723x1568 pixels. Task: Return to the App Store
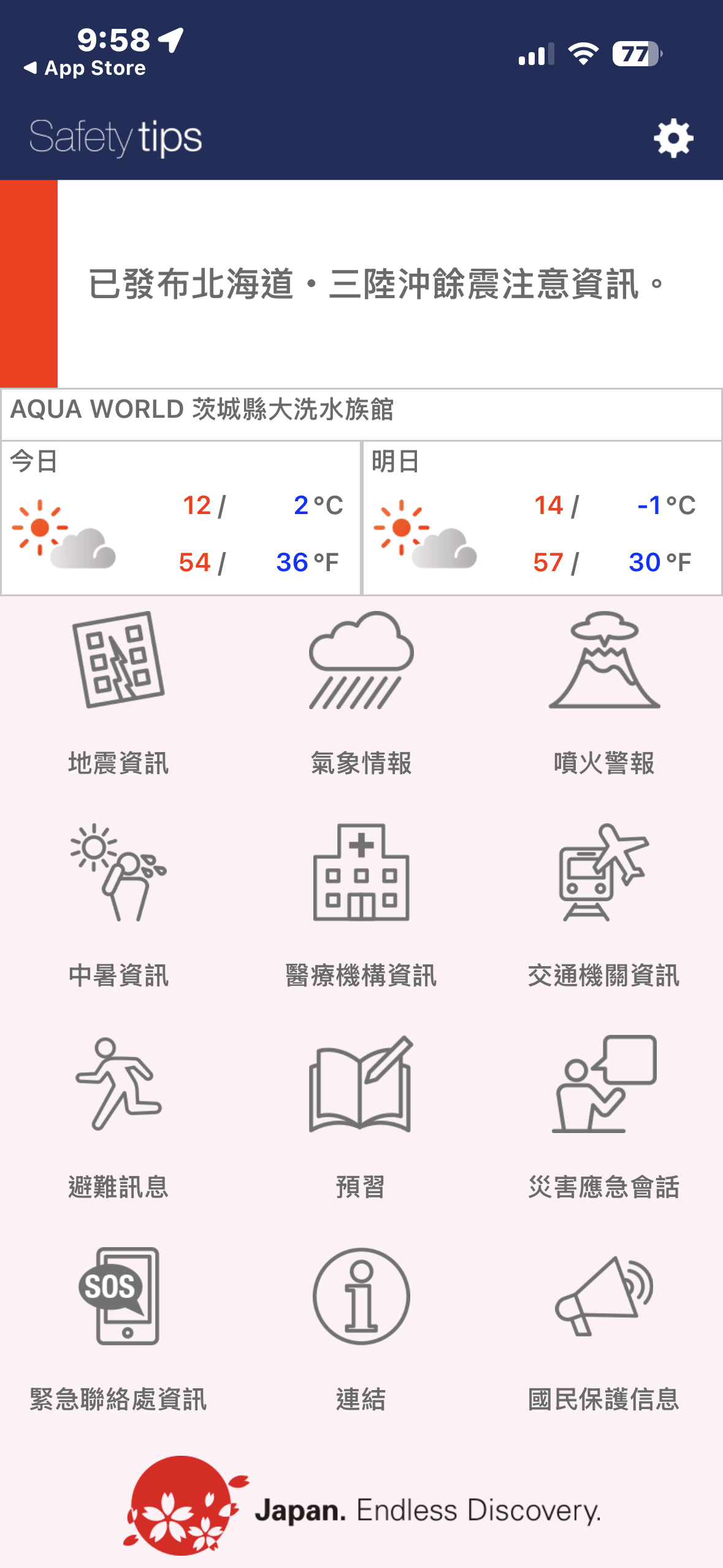(86, 68)
